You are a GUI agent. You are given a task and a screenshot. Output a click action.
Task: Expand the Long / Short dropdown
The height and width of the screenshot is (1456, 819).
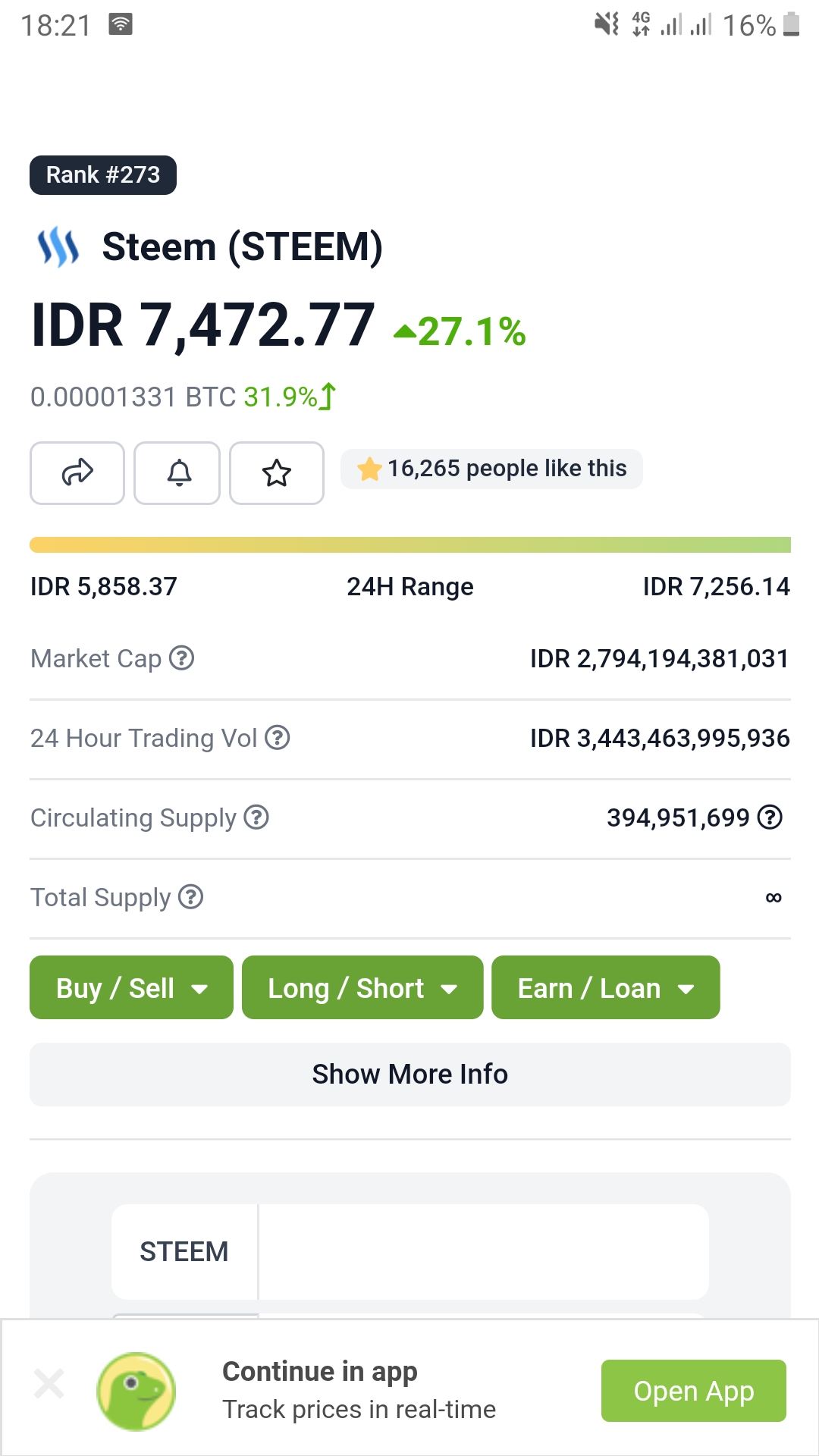(362, 987)
